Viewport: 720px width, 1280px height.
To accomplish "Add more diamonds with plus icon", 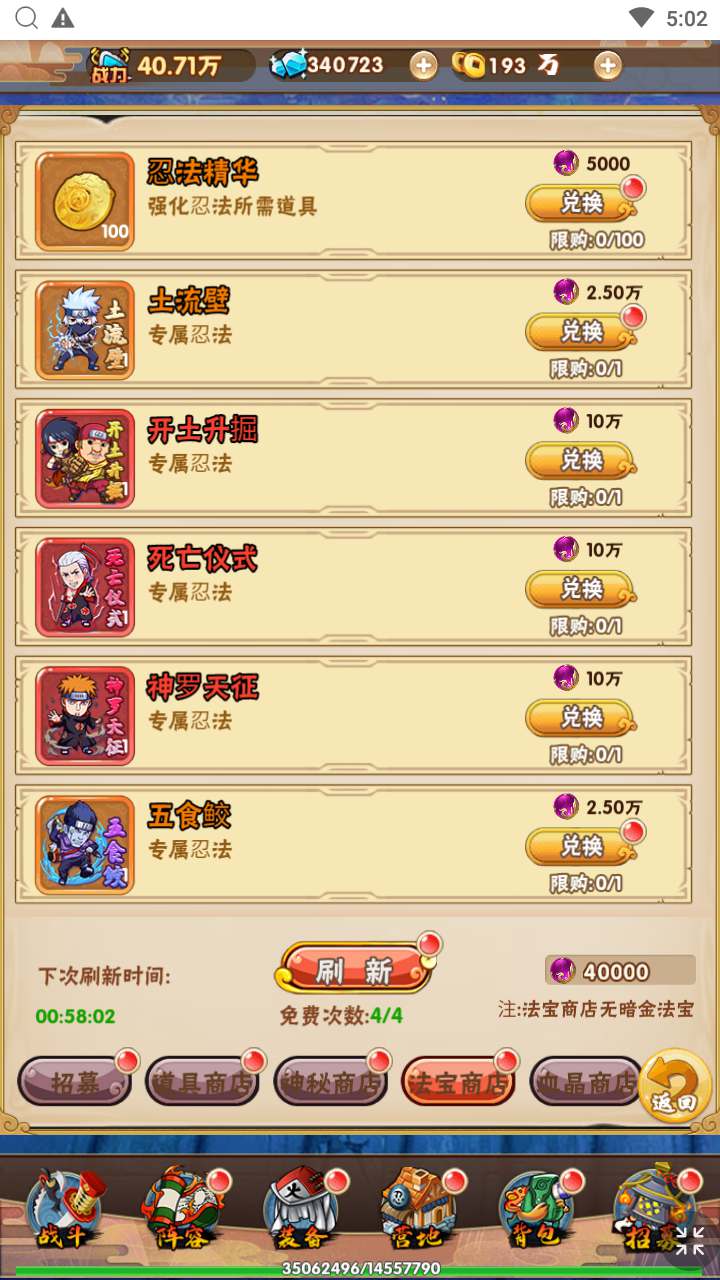I will 423,66.
